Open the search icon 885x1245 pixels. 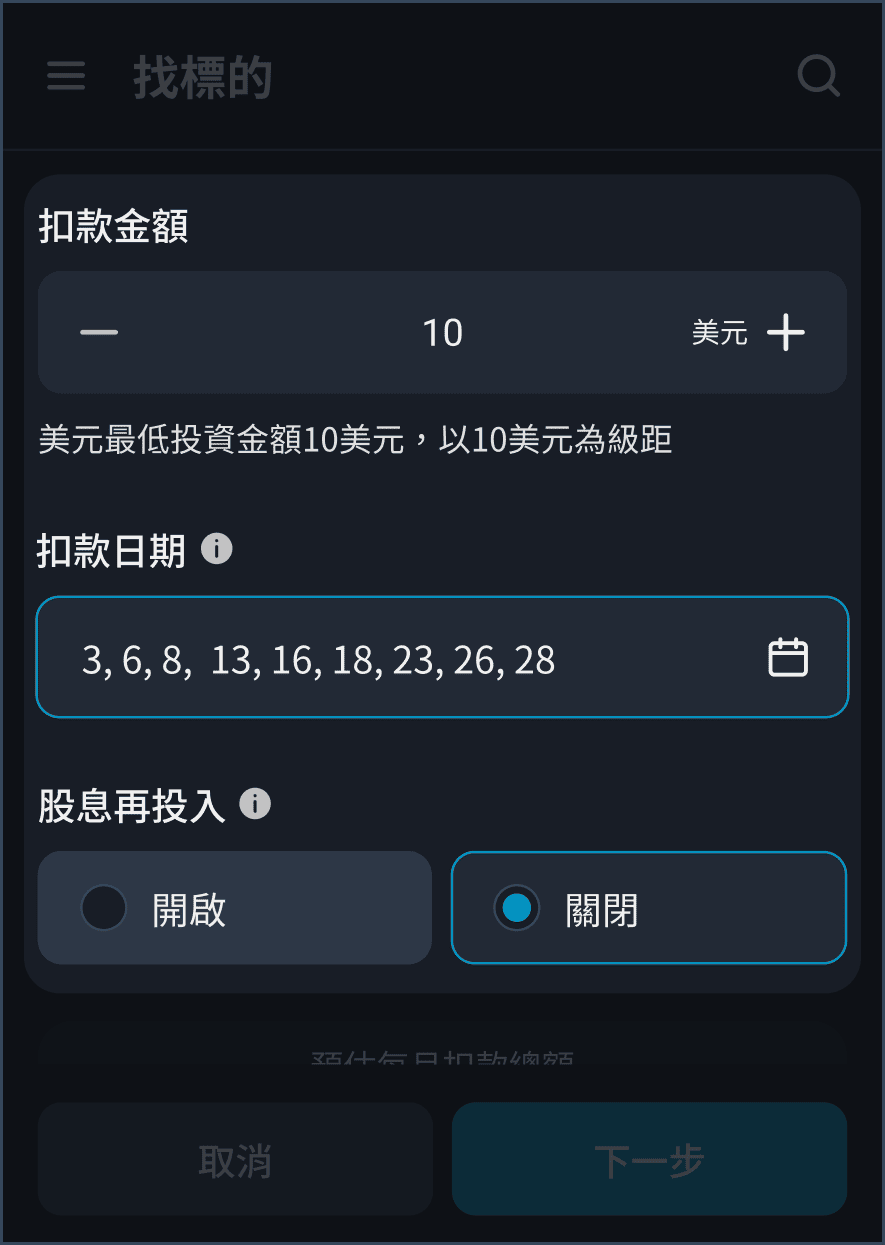pos(818,76)
